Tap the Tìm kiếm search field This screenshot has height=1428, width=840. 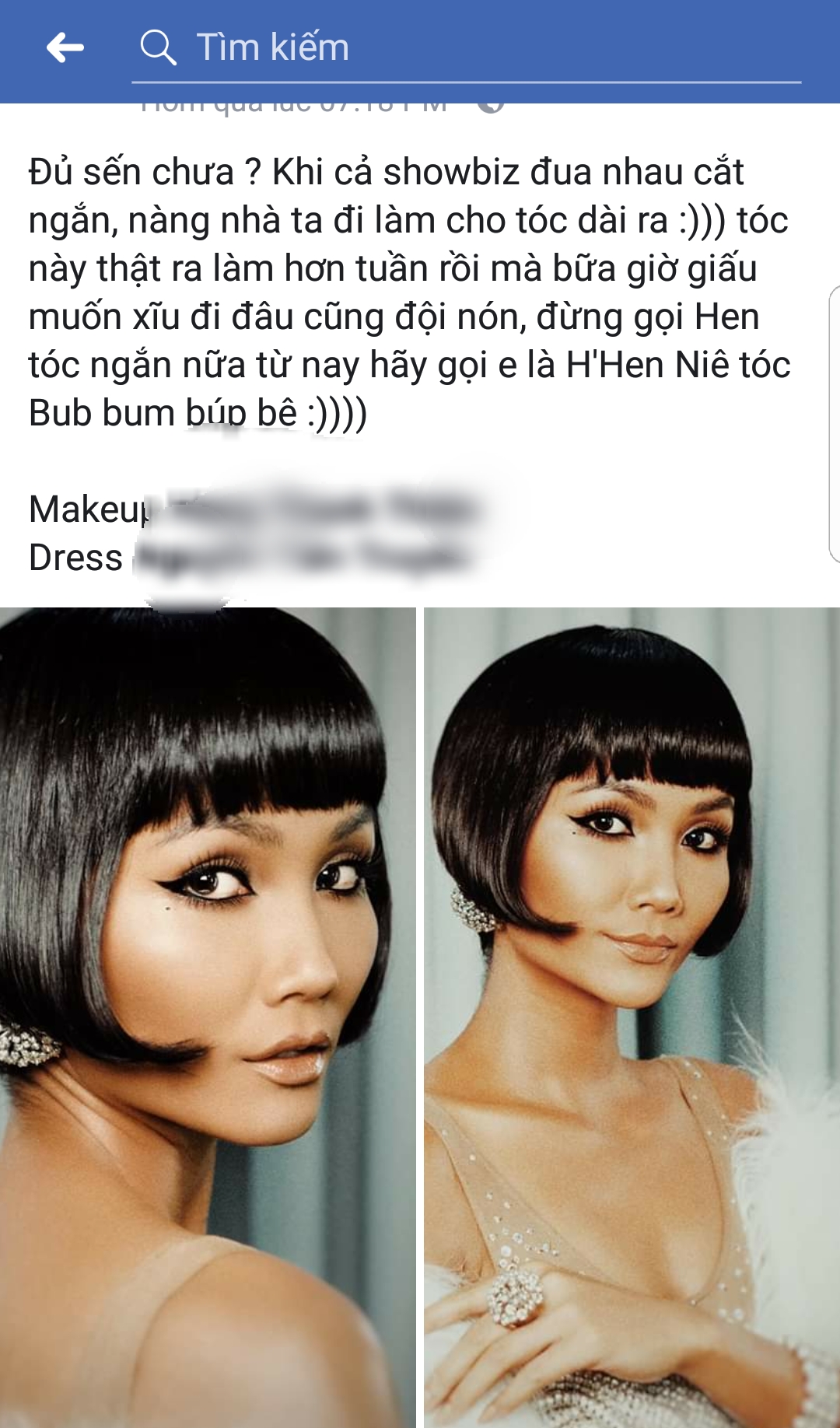pos(467,48)
